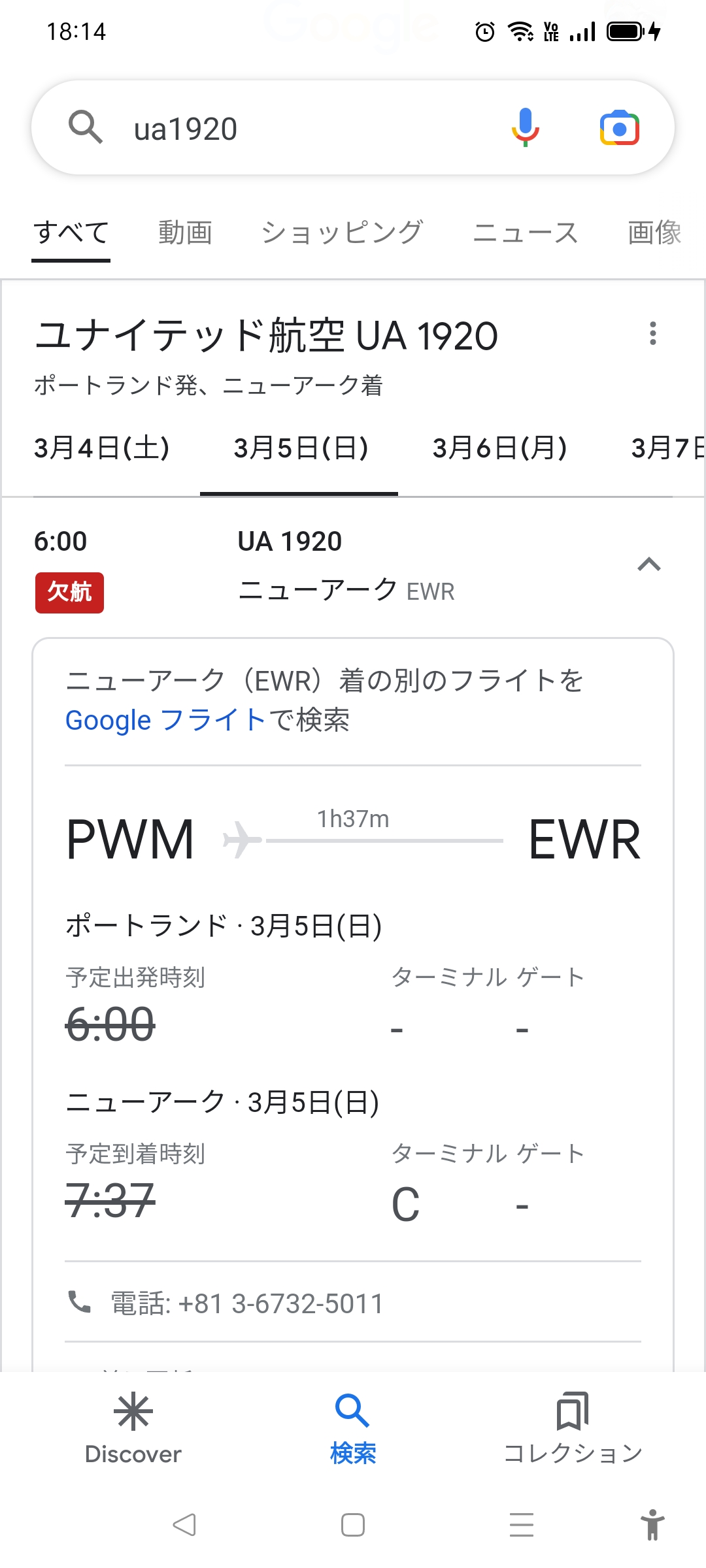Select the 3月4日(土) date tab
706x1568 pixels.
click(102, 448)
